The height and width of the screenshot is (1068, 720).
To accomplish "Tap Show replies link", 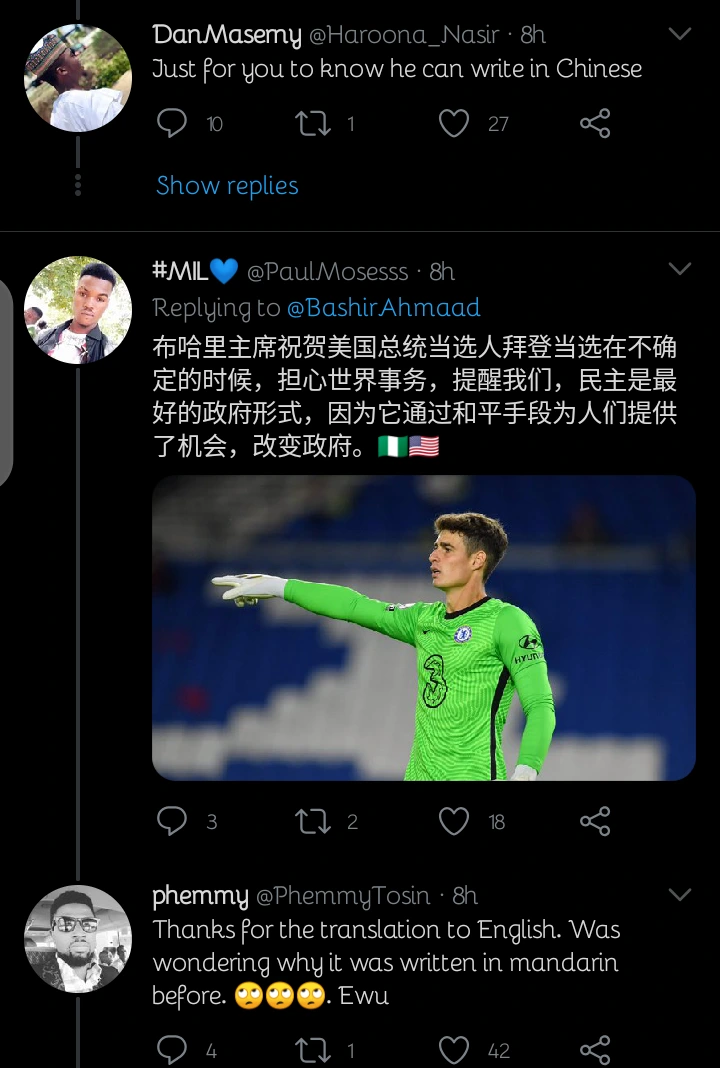I will click(227, 185).
